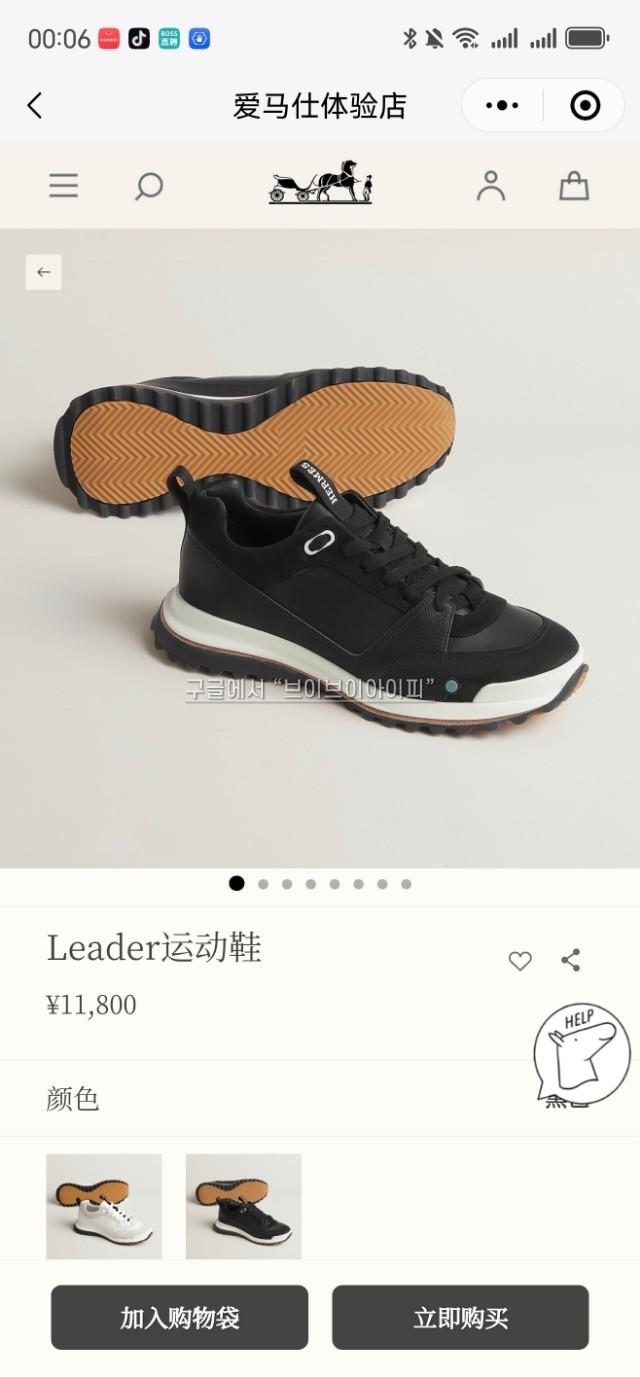Tap the back arrow on product image
Viewport: 640px width, 1377px height.
(x=43, y=272)
